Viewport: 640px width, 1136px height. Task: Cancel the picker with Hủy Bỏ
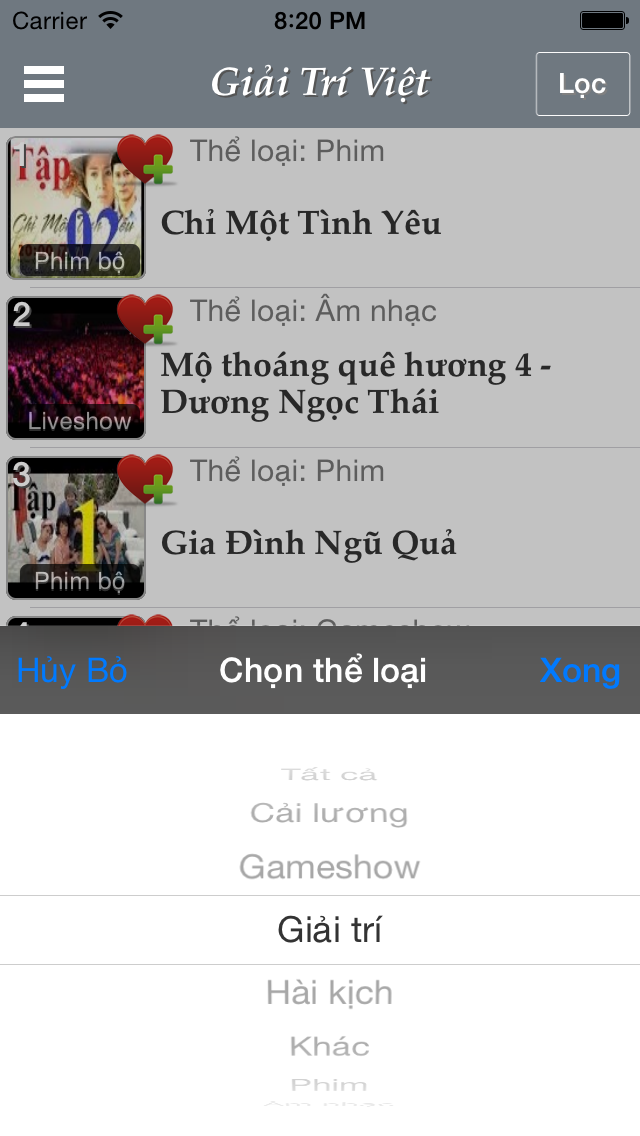(72, 671)
